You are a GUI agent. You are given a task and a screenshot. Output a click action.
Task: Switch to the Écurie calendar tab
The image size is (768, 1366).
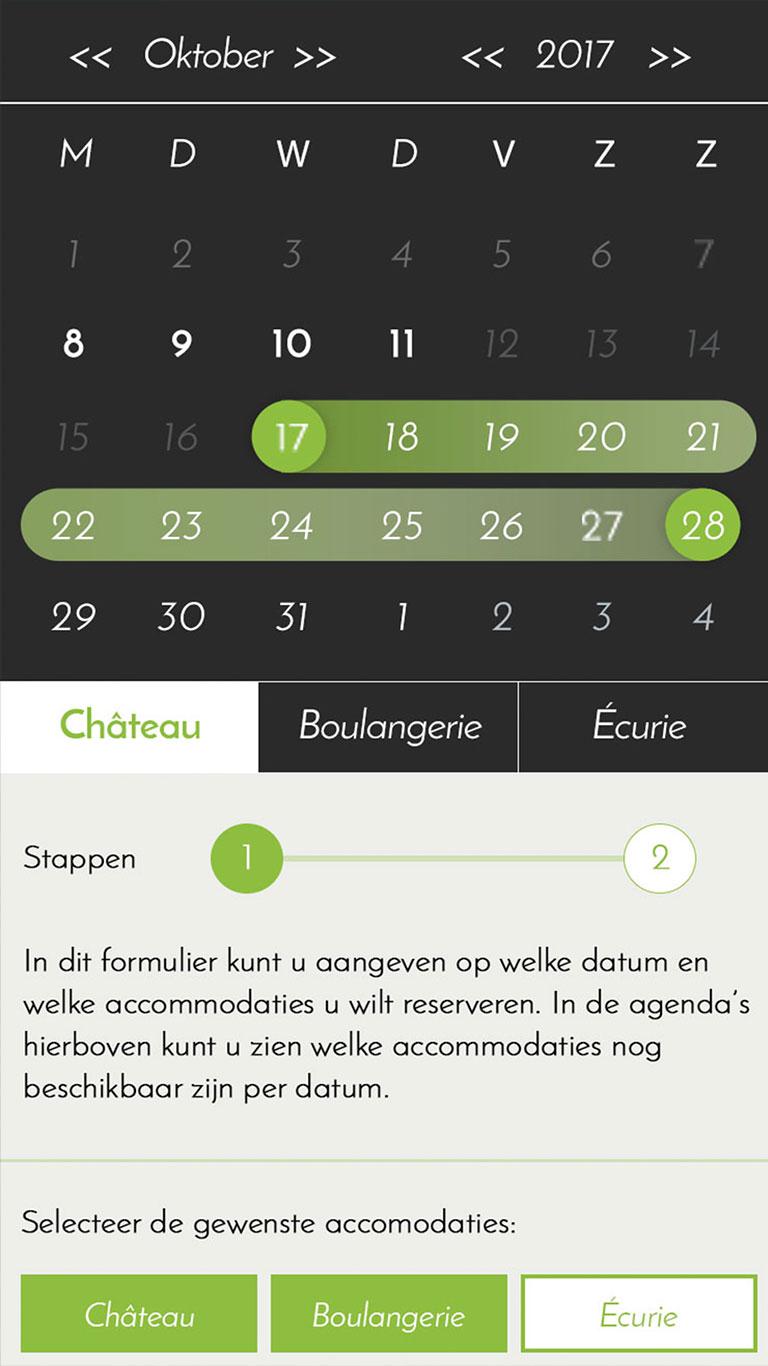(640, 727)
